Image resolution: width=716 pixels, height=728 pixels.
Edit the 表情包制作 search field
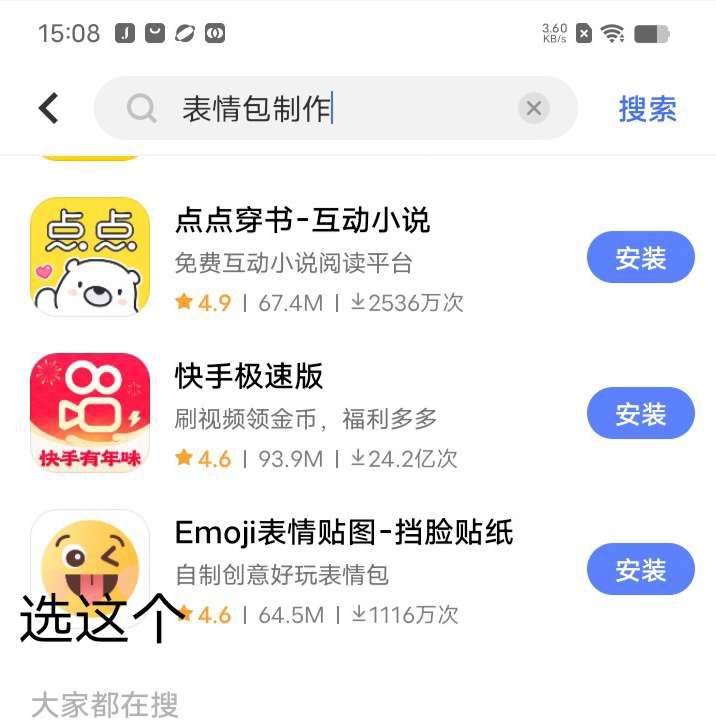[320, 108]
